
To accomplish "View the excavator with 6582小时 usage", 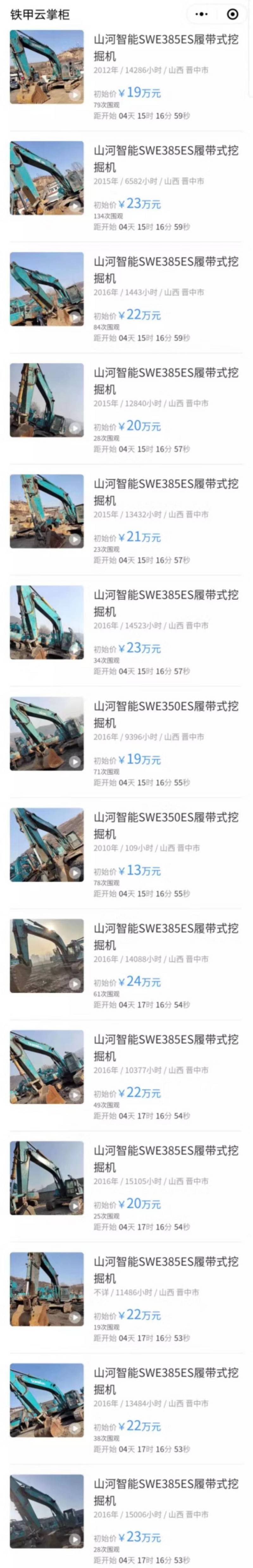I will (x=165, y=159).
